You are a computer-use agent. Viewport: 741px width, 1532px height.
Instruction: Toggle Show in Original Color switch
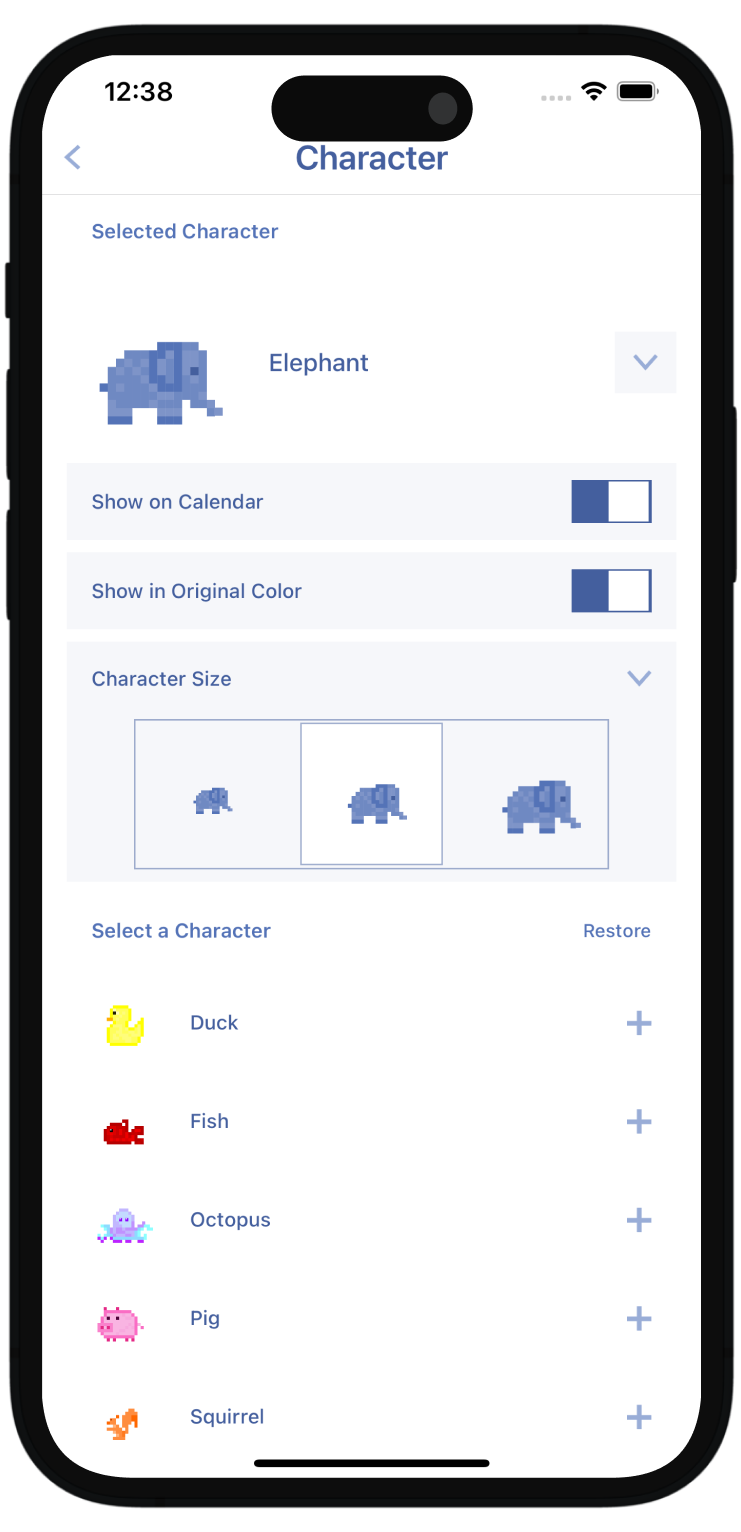click(611, 591)
